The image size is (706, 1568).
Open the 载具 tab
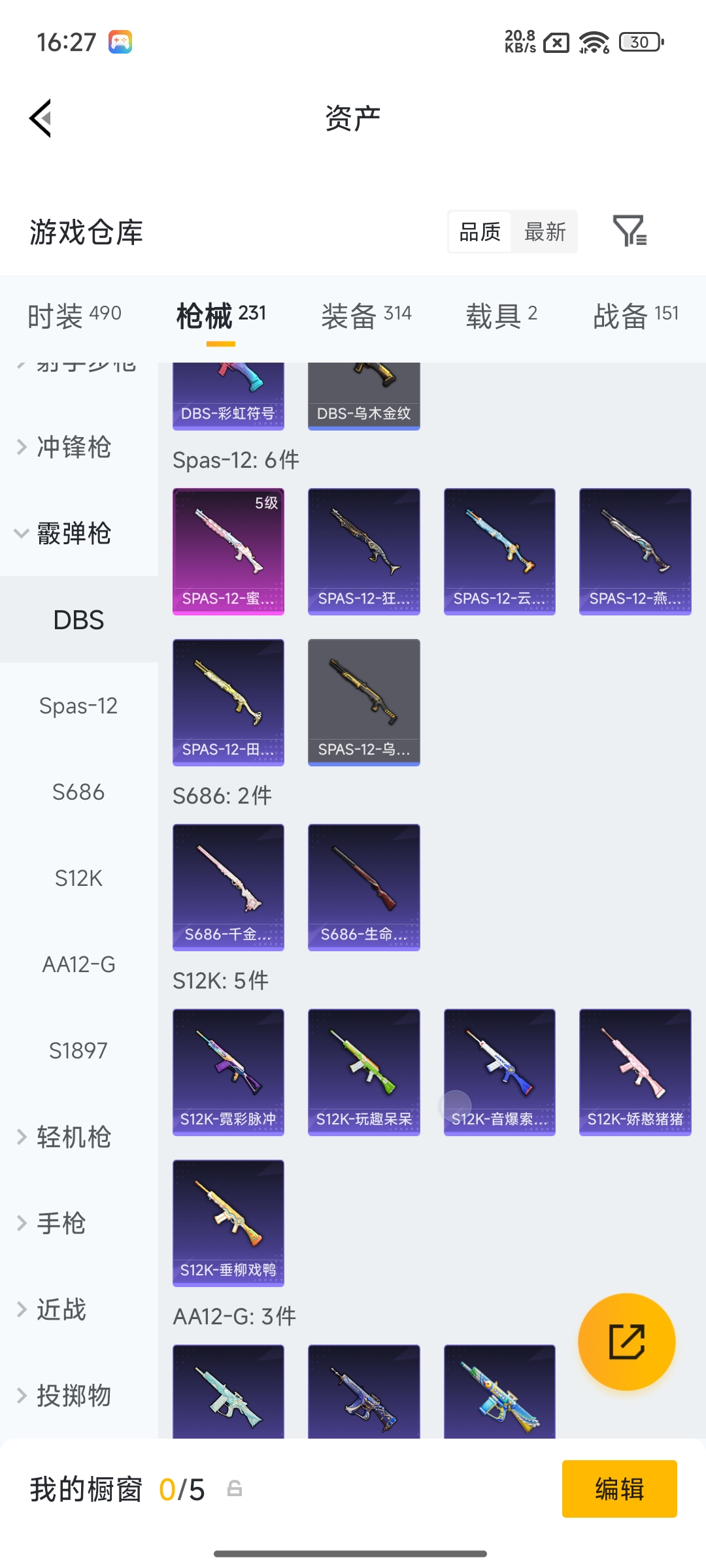point(501,316)
